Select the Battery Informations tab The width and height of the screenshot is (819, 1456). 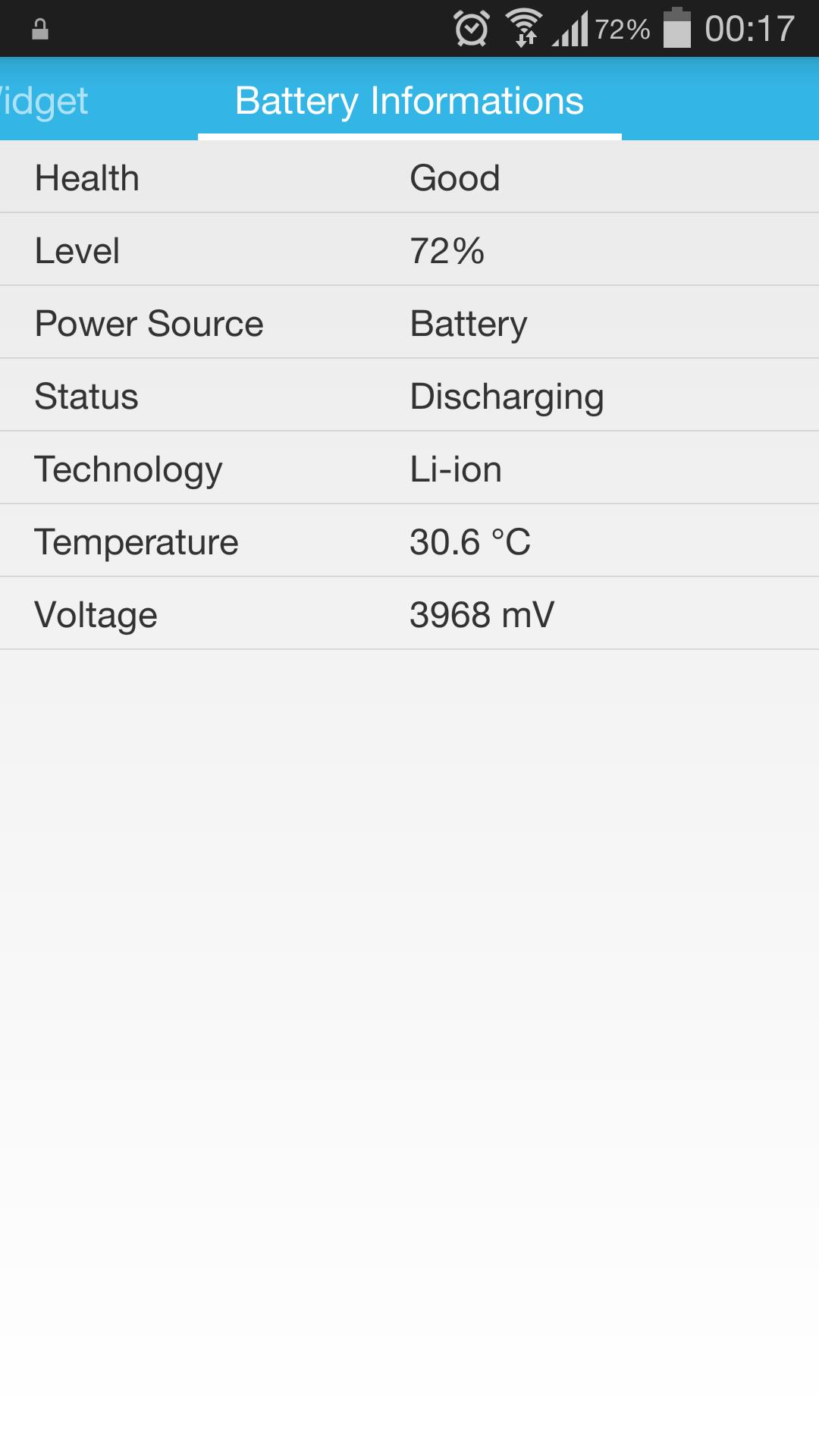click(x=409, y=101)
